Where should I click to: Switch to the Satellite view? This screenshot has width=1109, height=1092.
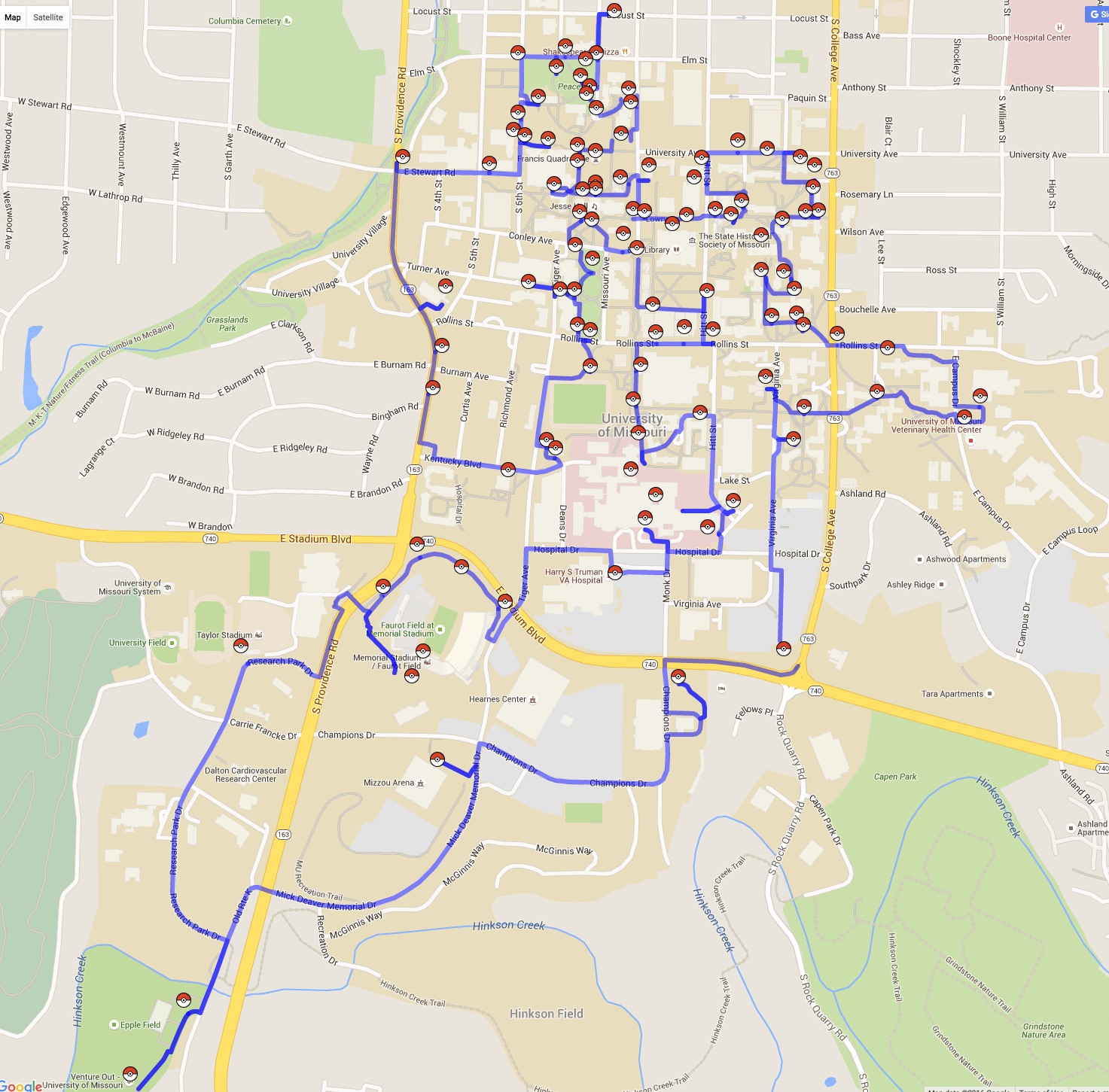48,17
